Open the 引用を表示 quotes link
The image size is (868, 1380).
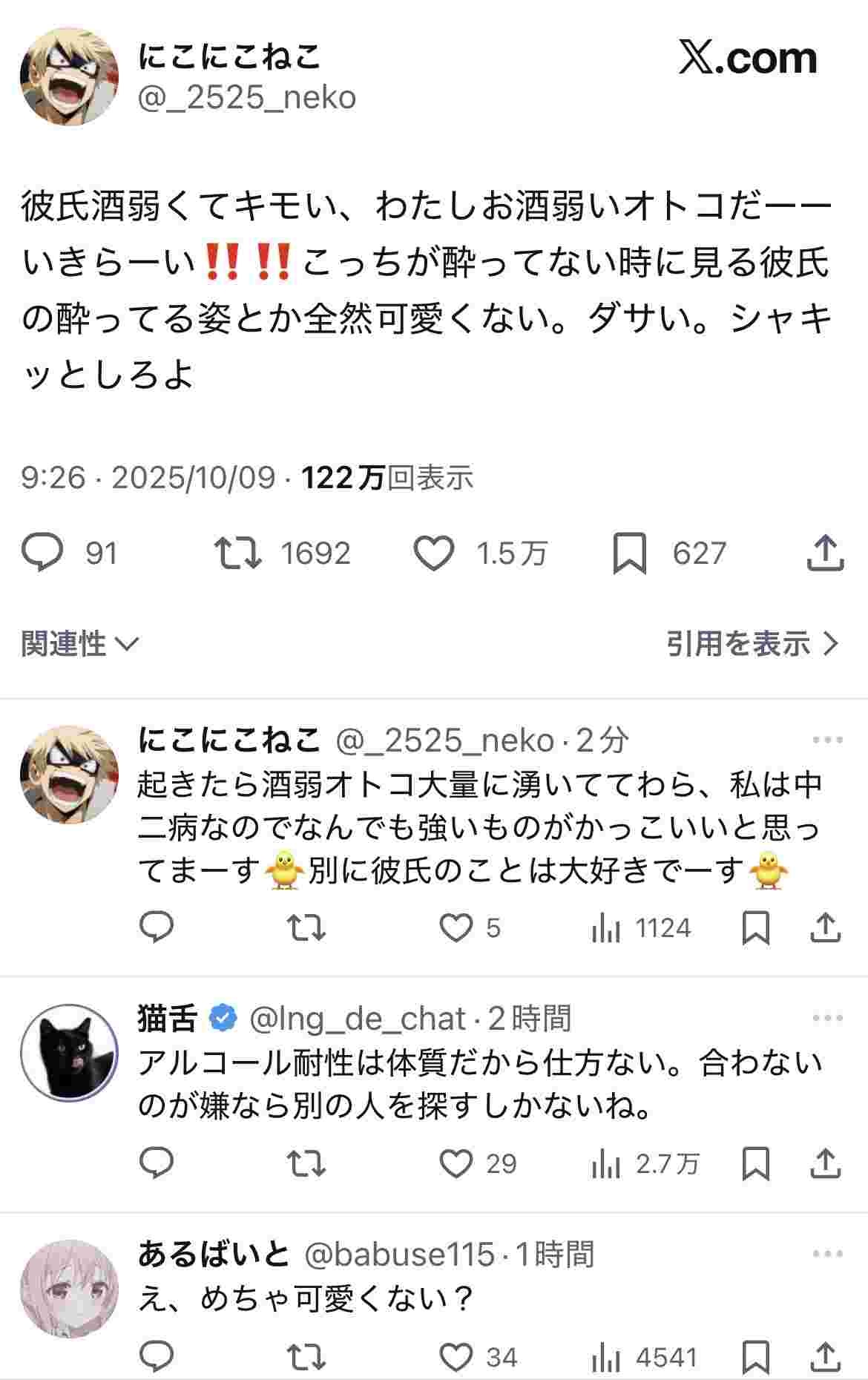[752, 643]
